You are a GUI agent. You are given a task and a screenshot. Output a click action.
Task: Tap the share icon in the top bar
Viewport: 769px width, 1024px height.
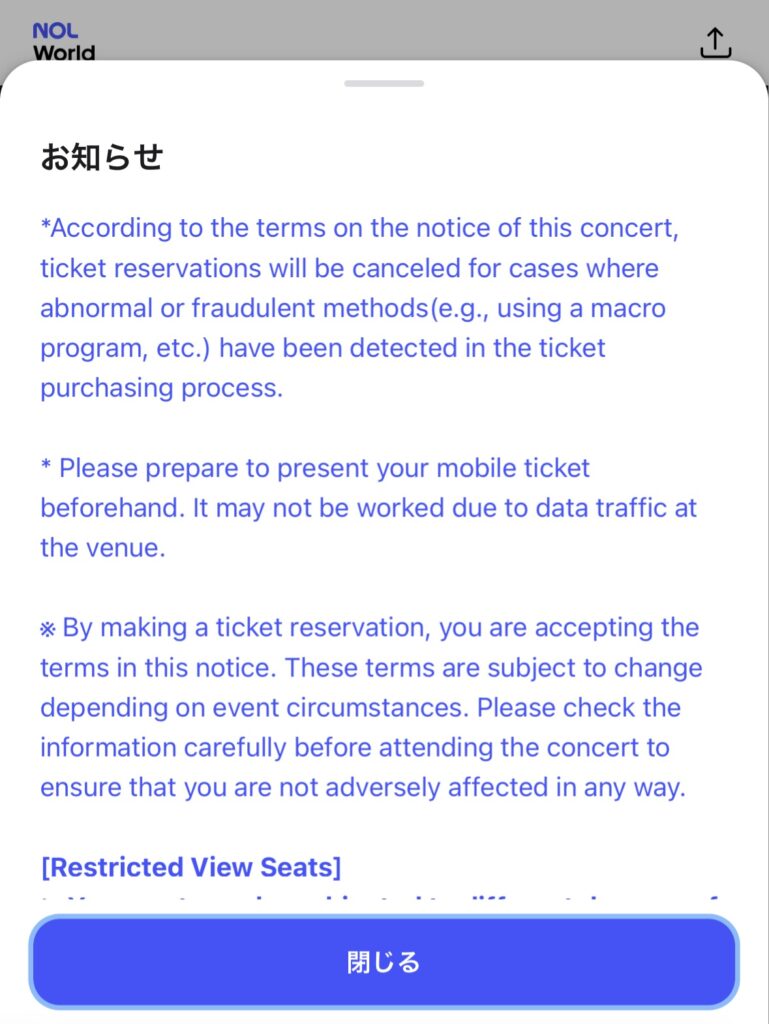pos(715,42)
